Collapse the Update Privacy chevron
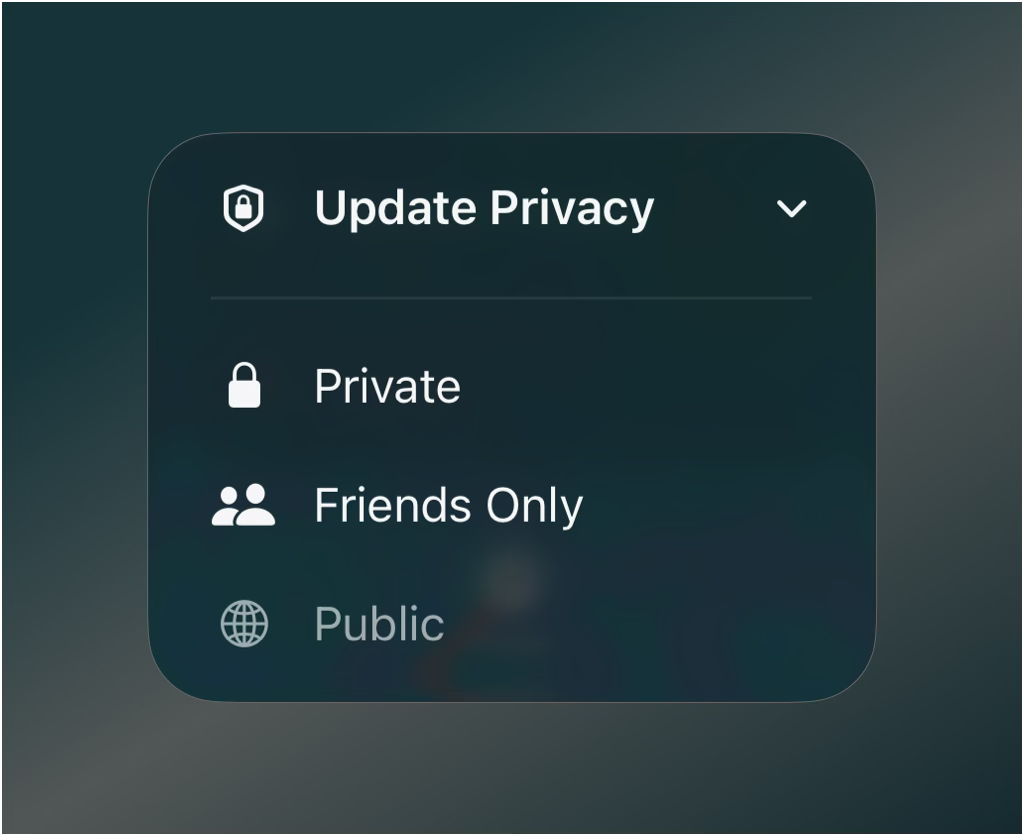The width and height of the screenshot is (1024, 836). click(791, 209)
